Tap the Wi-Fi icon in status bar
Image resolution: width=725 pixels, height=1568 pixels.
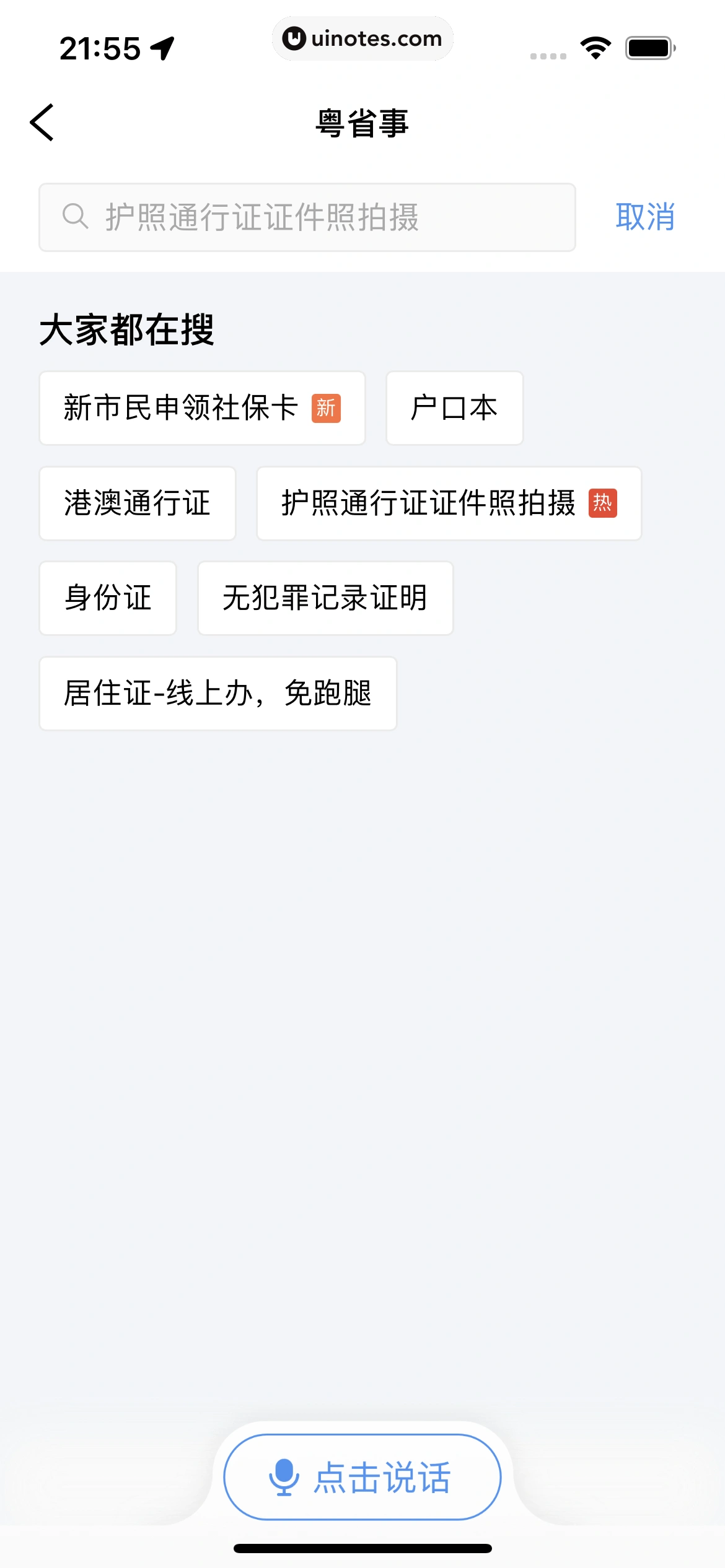click(594, 46)
